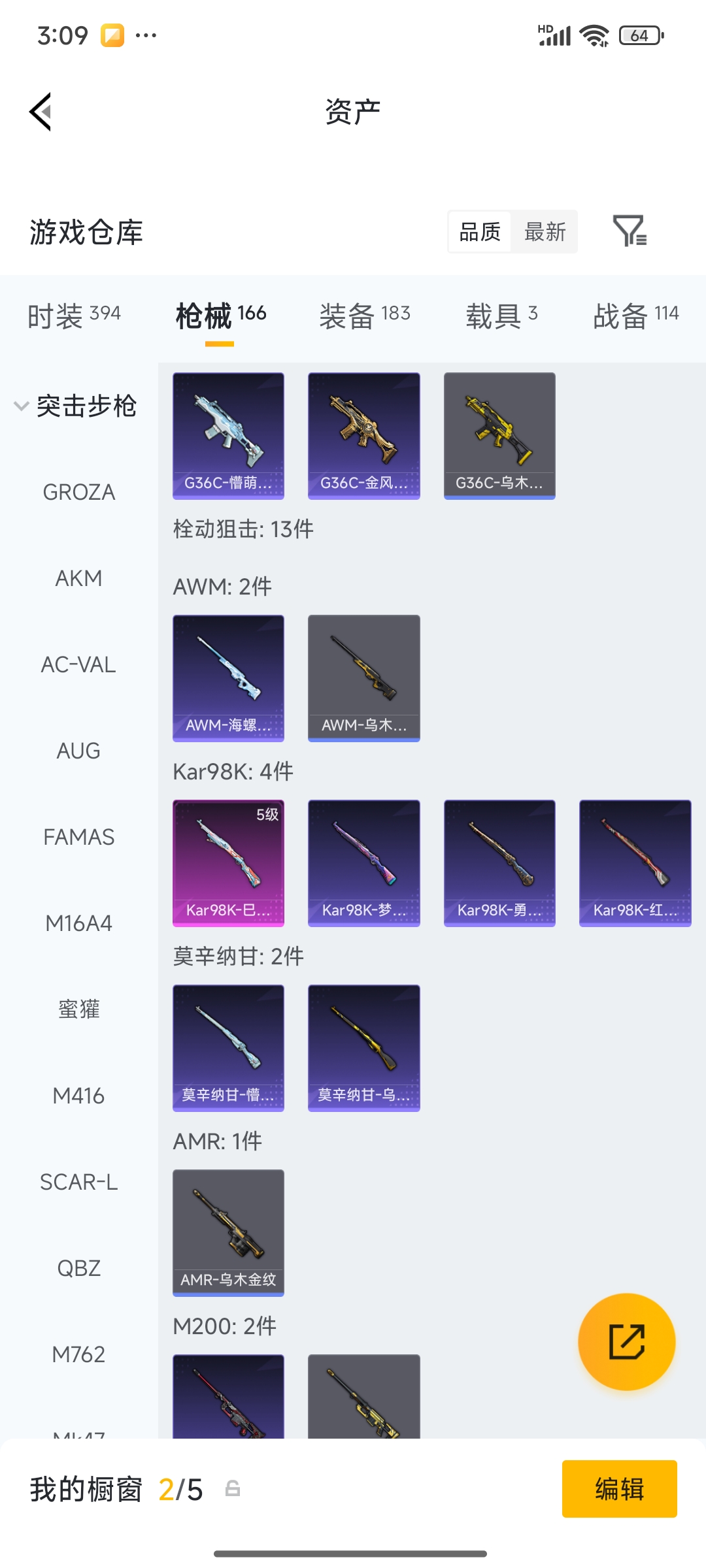Open the 莫辛纳甘-乌 skin tile

[364, 1048]
